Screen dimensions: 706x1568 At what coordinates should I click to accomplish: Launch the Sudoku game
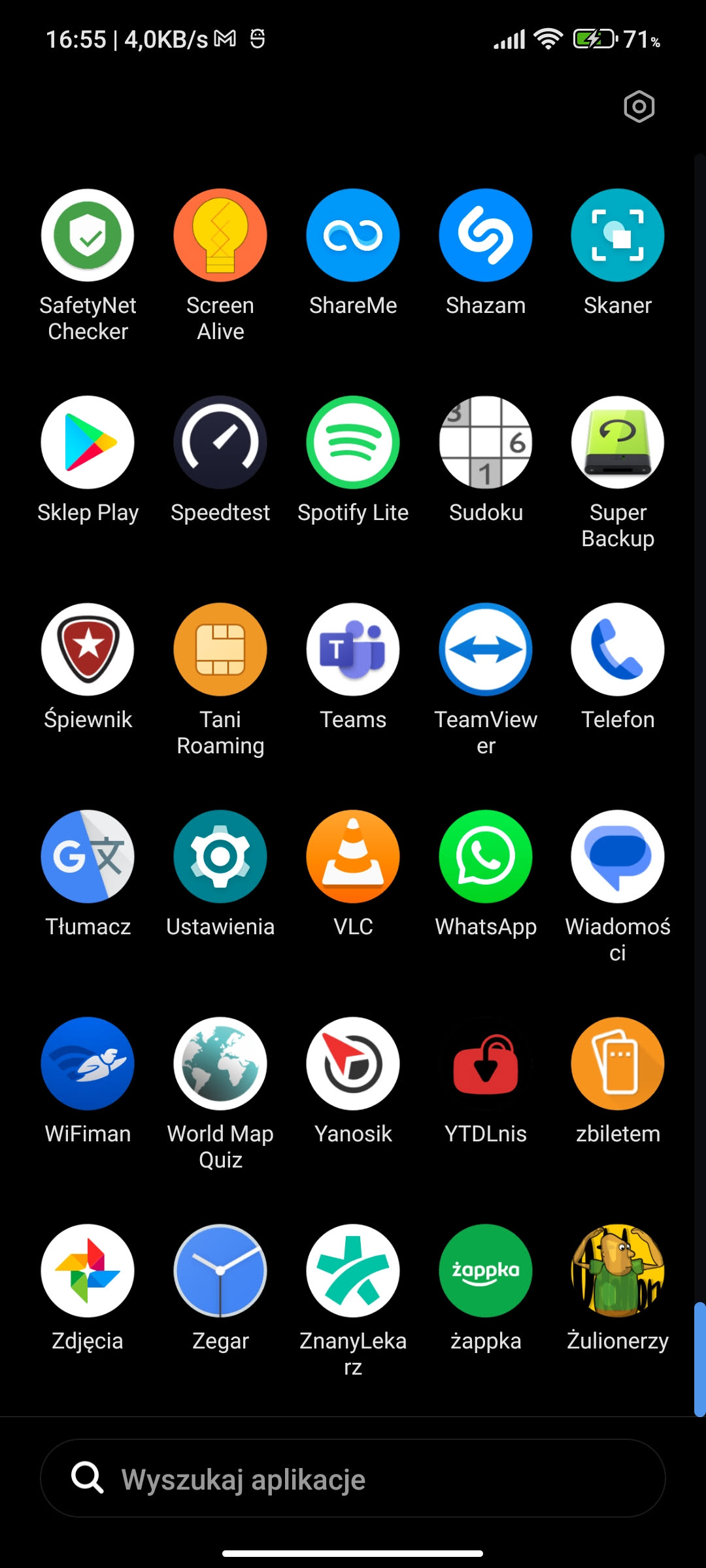(485, 442)
